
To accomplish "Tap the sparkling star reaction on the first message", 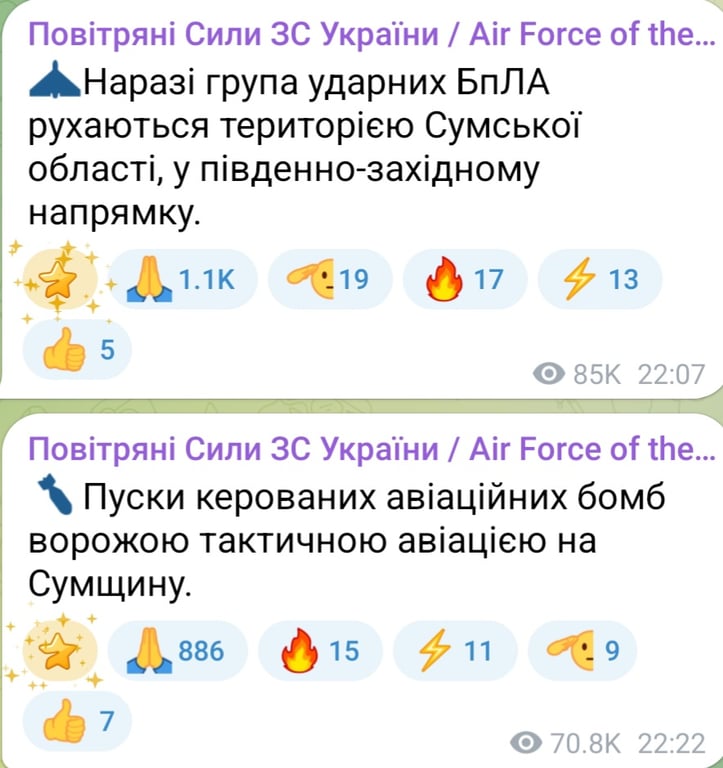I will [60, 280].
